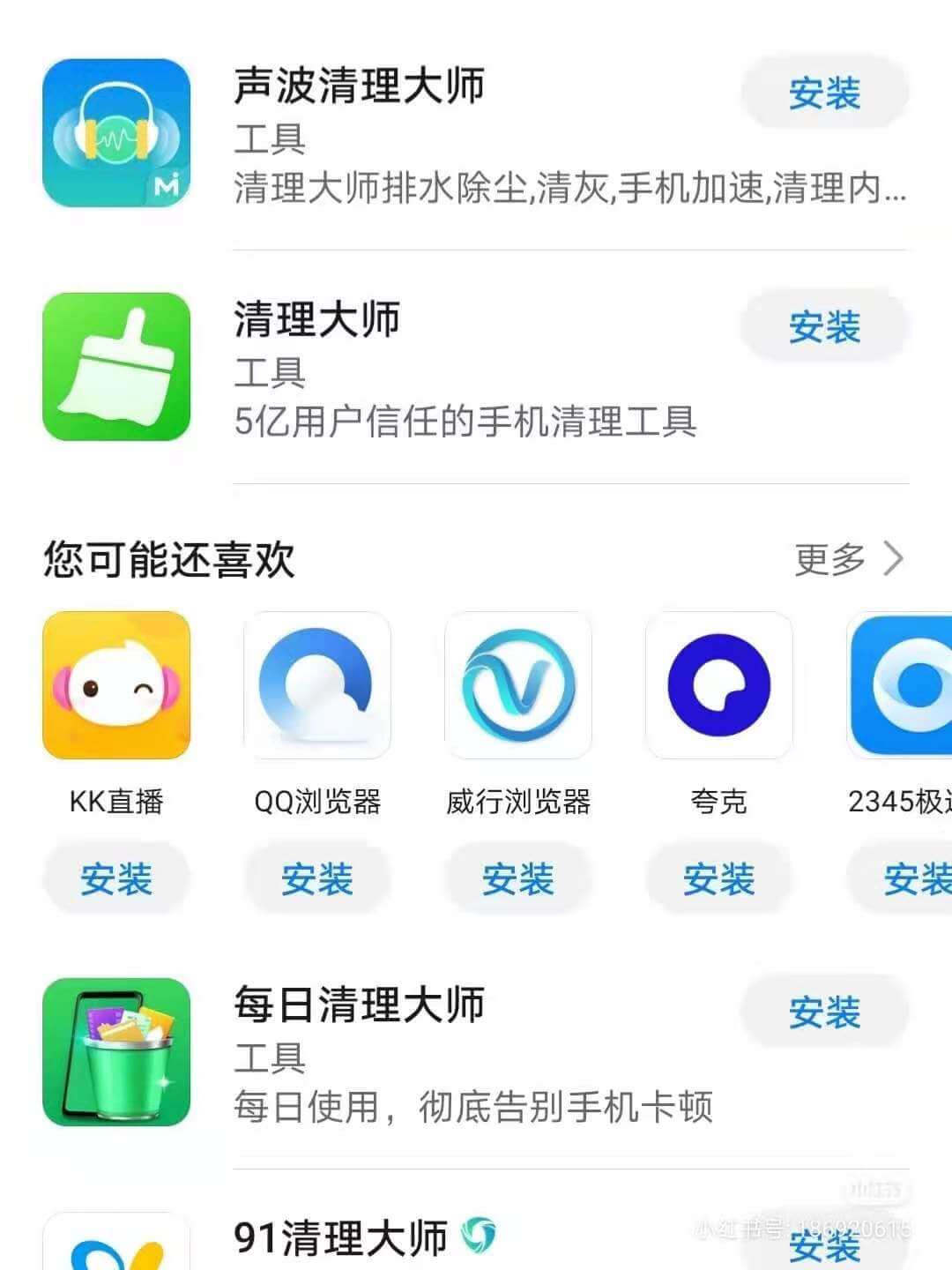Open the 夸克 app icon

click(x=718, y=685)
